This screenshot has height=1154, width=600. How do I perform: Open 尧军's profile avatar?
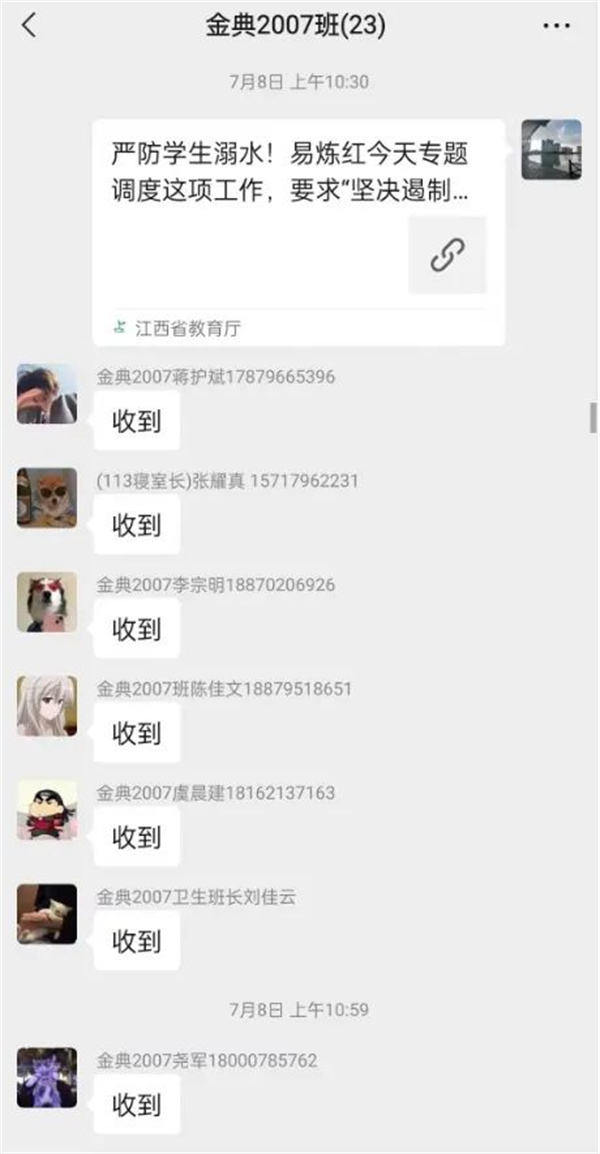point(47,1078)
